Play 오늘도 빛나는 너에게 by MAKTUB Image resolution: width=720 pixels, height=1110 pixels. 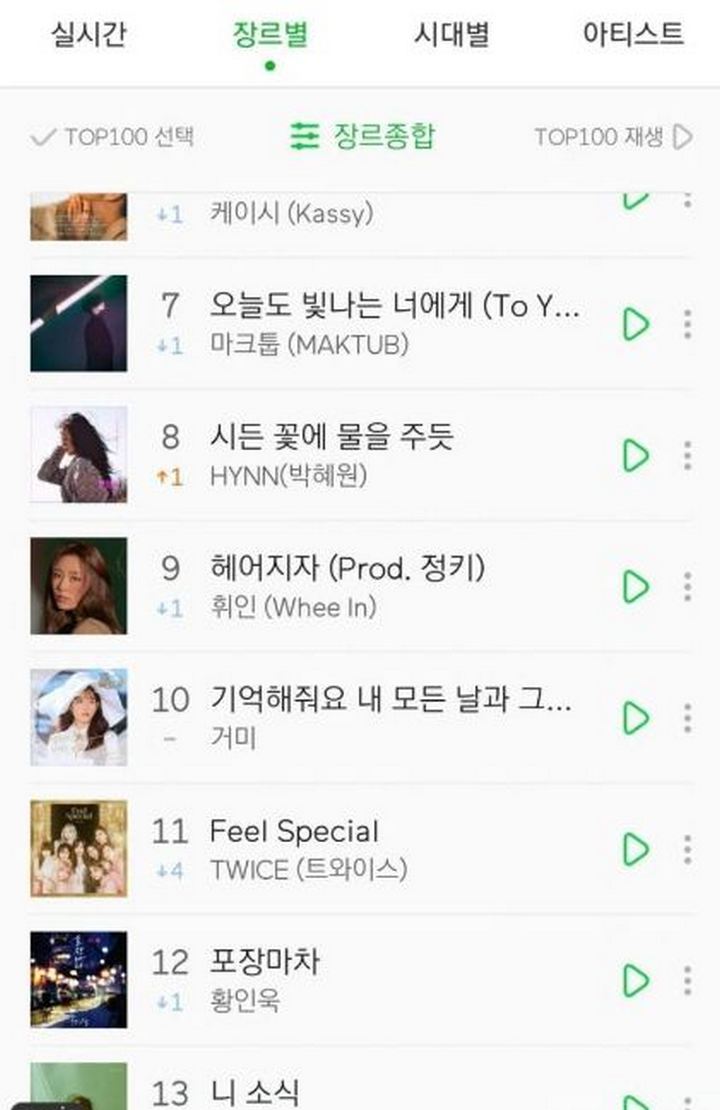click(636, 324)
